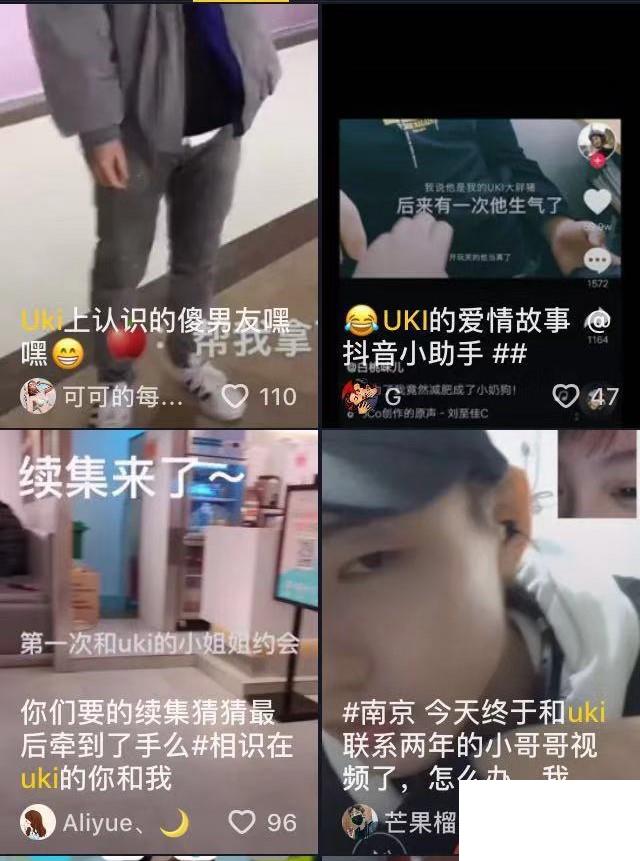Like Aliyue's video with 96 likes

click(242, 822)
